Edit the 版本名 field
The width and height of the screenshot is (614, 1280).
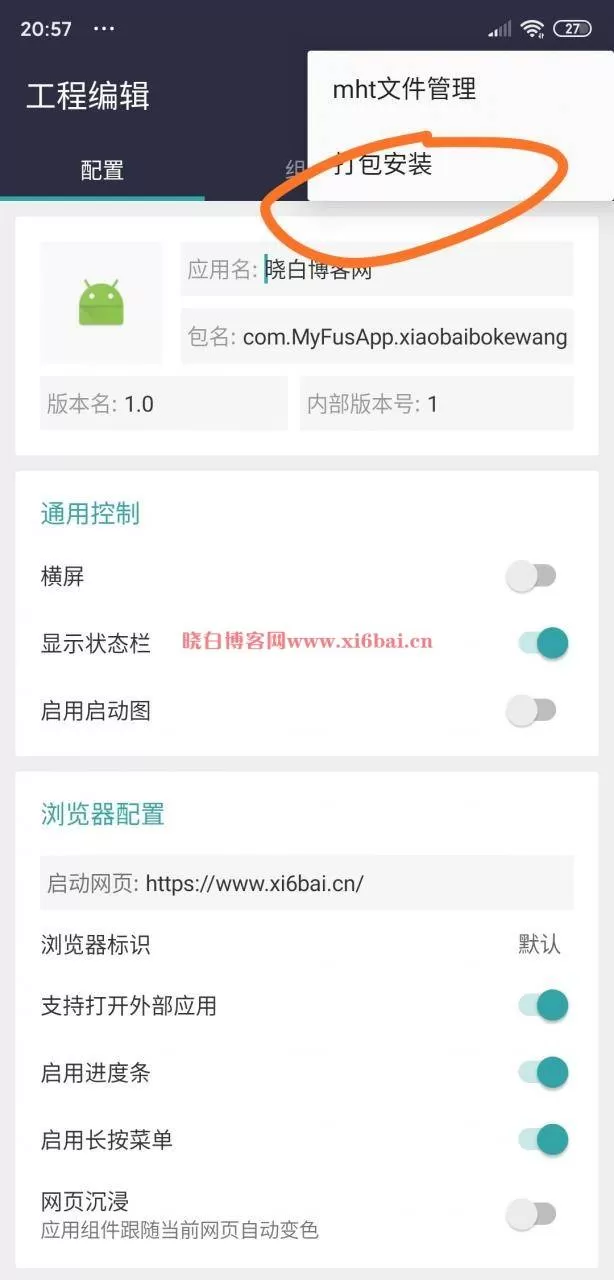(x=164, y=404)
